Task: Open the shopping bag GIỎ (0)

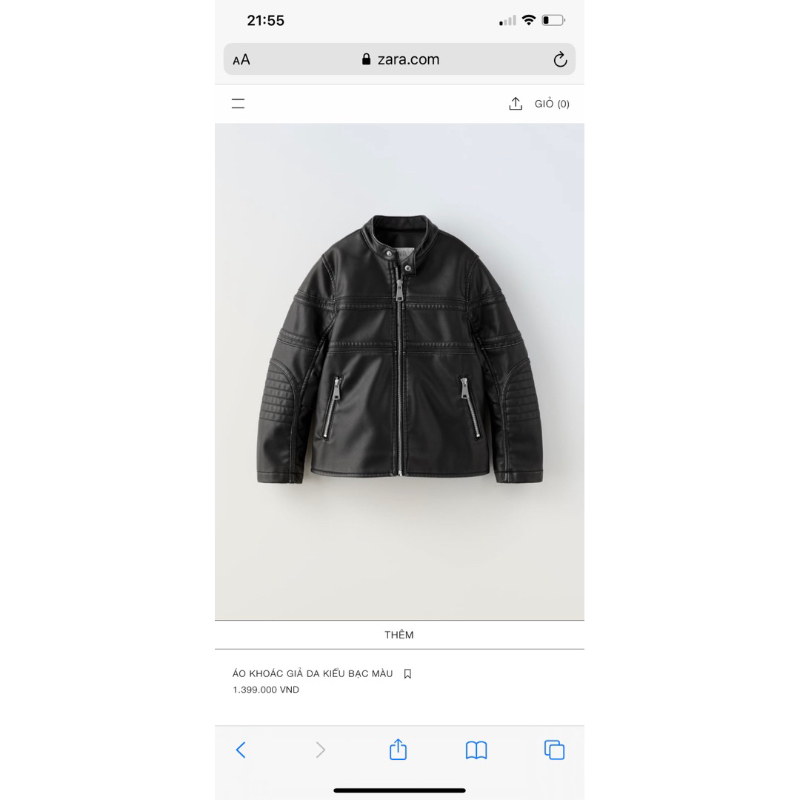Action: (x=552, y=104)
